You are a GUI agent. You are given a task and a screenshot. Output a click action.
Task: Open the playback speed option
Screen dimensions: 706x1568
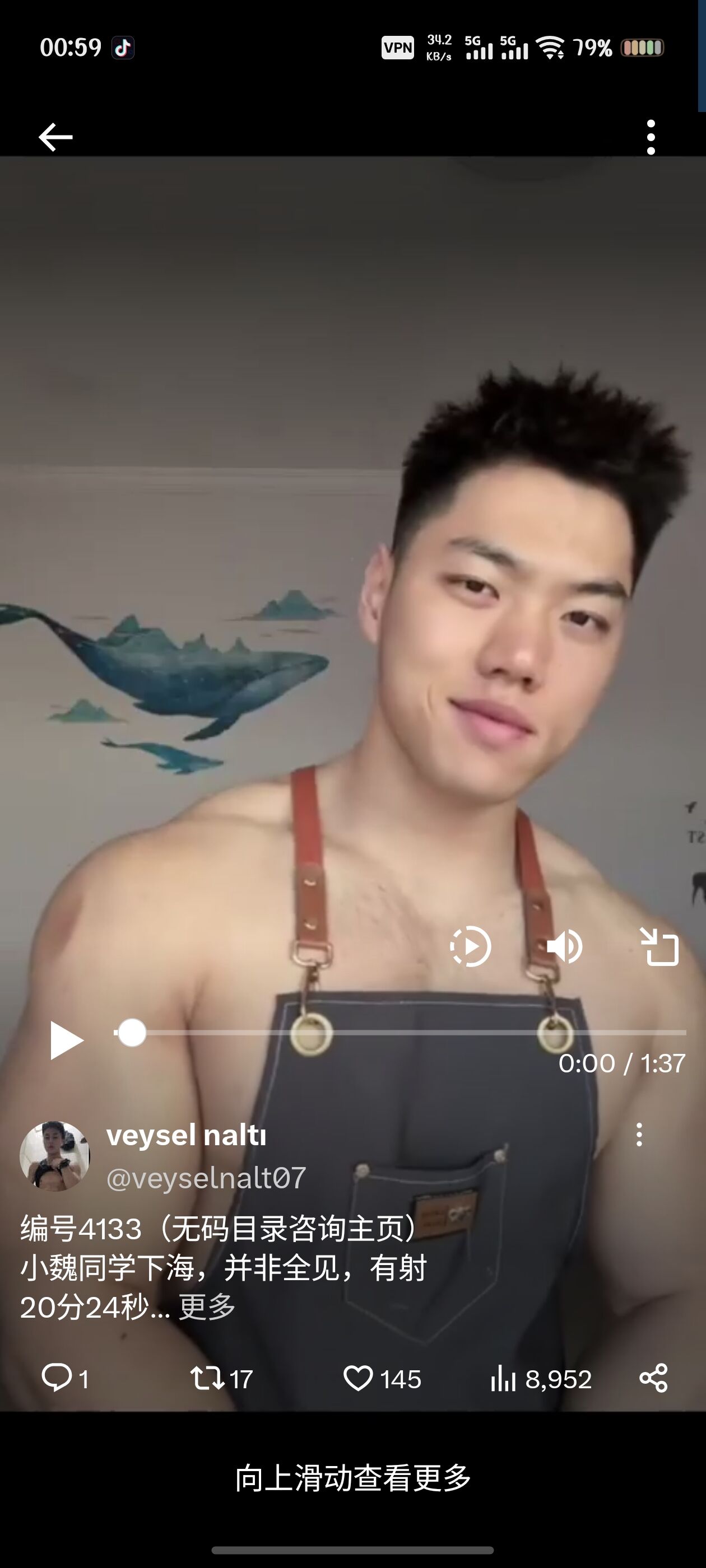coord(470,946)
